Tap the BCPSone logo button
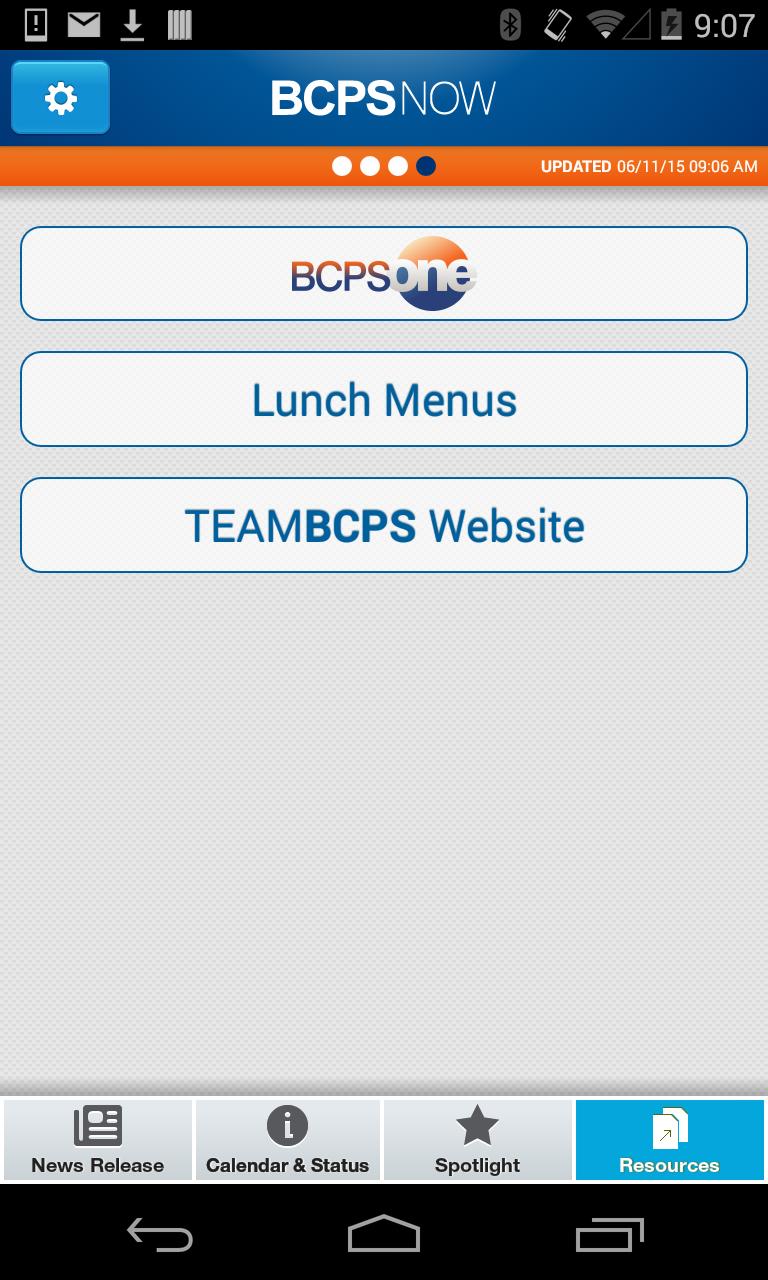The height and width of the screenshot is (1280, 768). coord(384,273)
